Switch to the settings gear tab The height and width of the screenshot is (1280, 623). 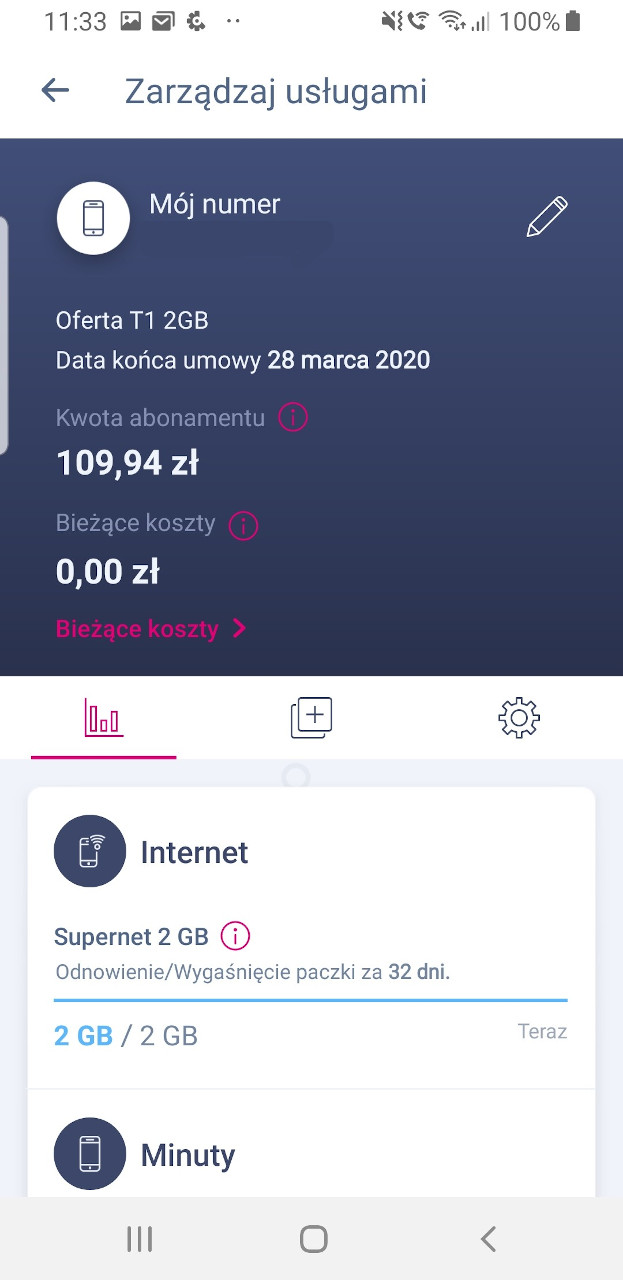coord(519,718)
